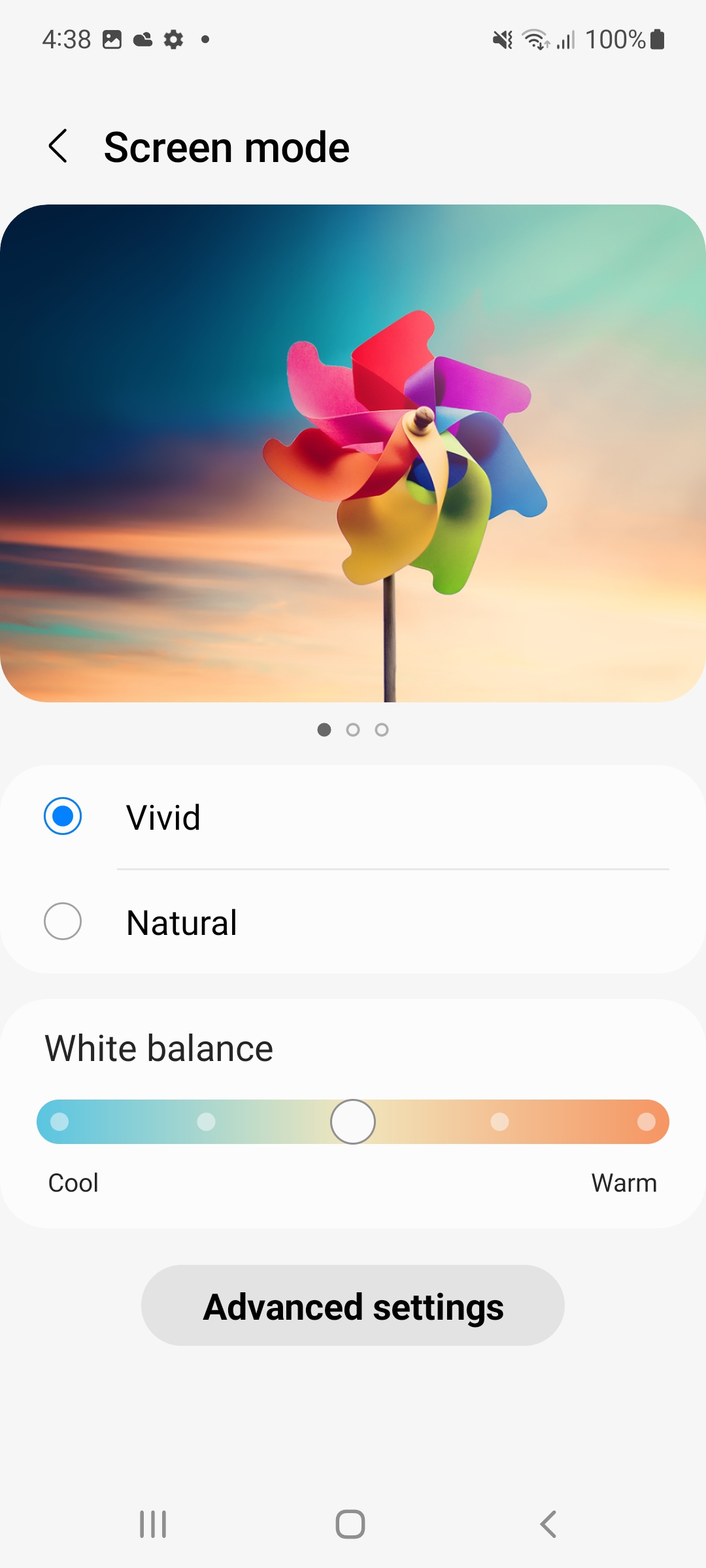Tap the third preview page indicator dot

382,730
